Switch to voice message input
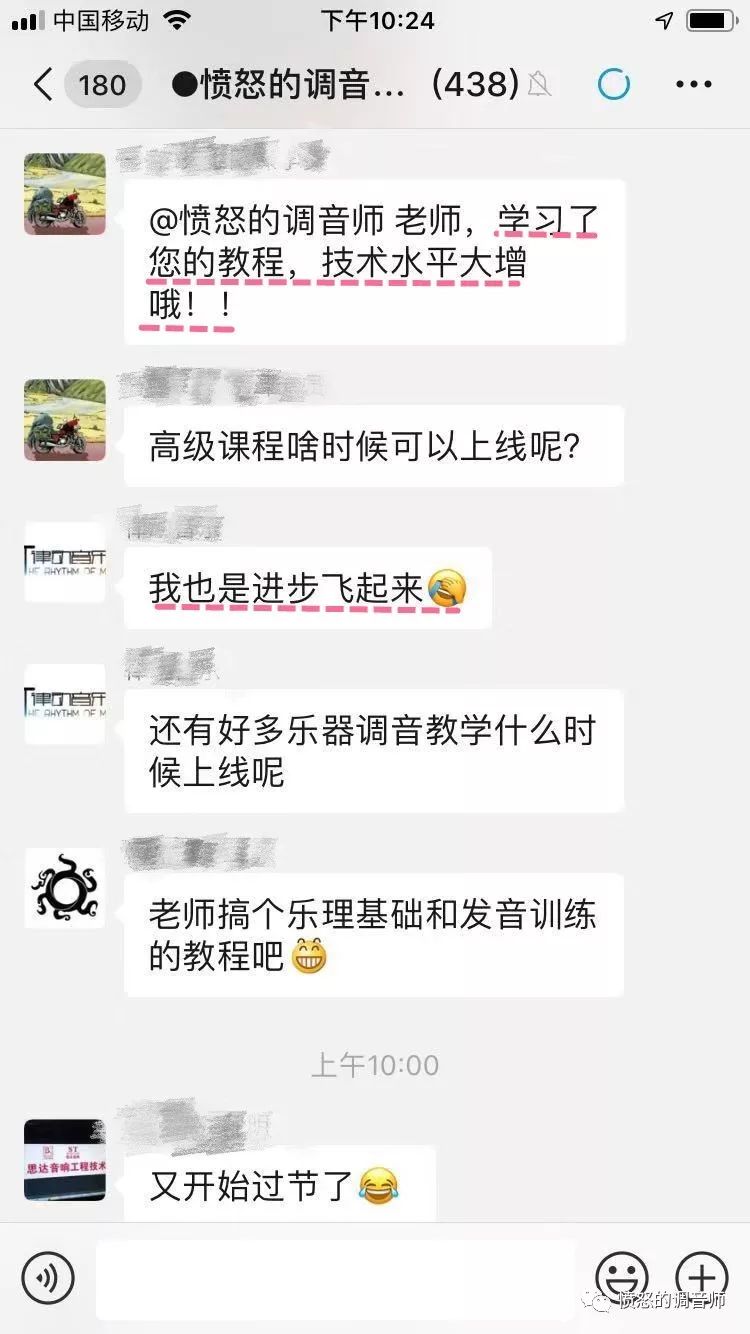The width and height of the screenshot is (750, 1334). tap(48, 1278)
